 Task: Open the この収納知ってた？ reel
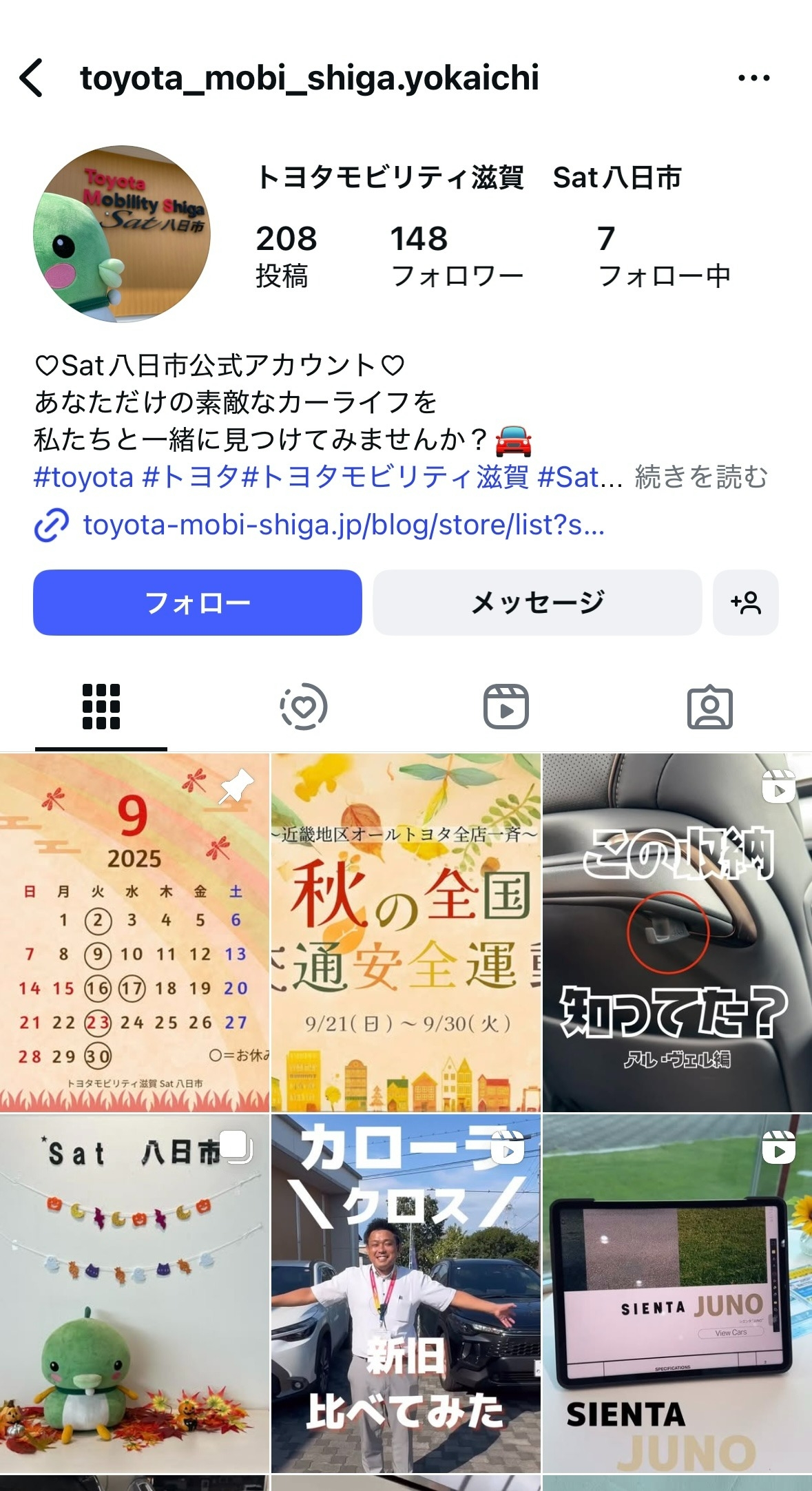[x=677, y=932]
